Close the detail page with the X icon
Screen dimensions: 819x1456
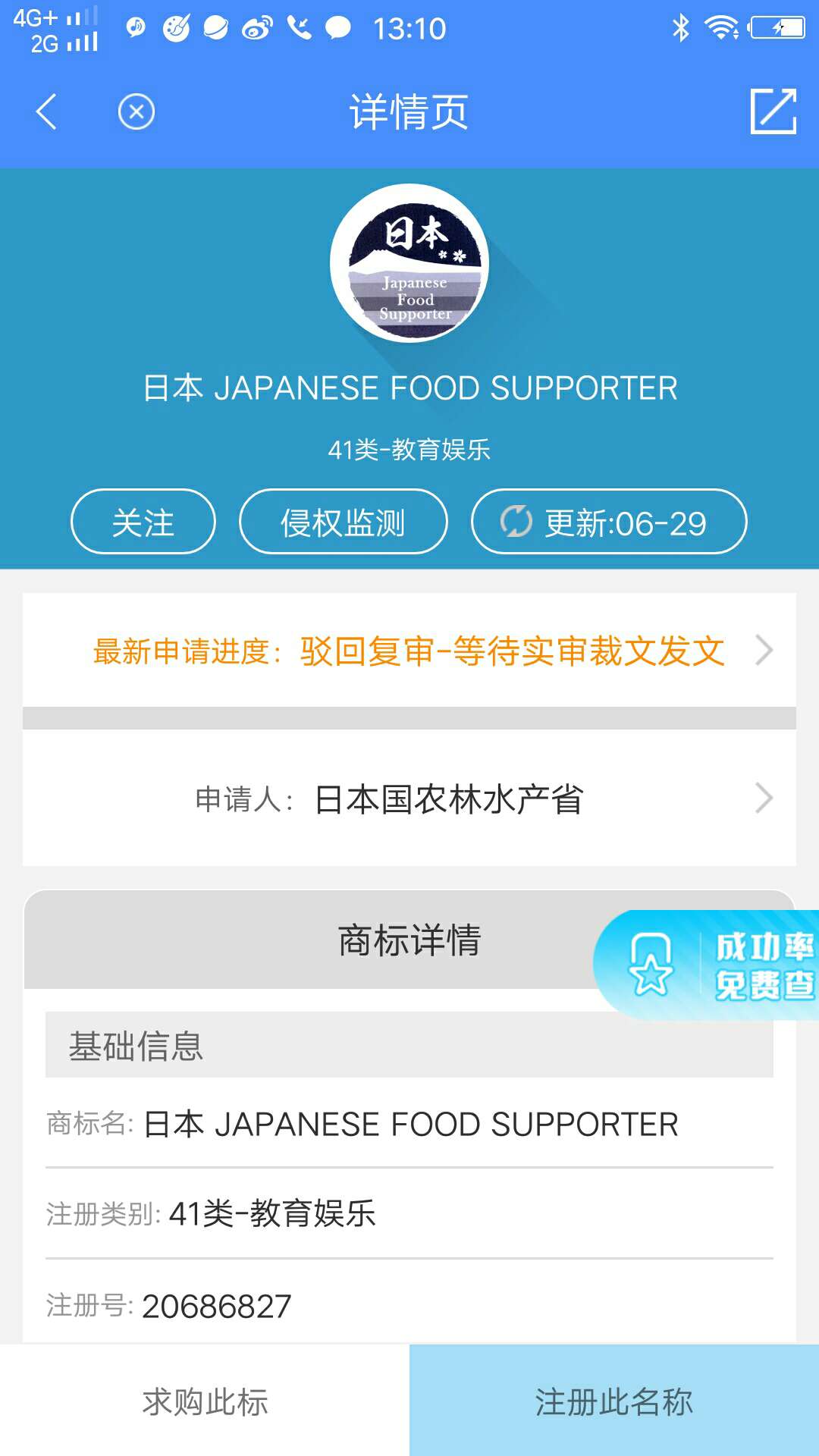pos(136,112)
